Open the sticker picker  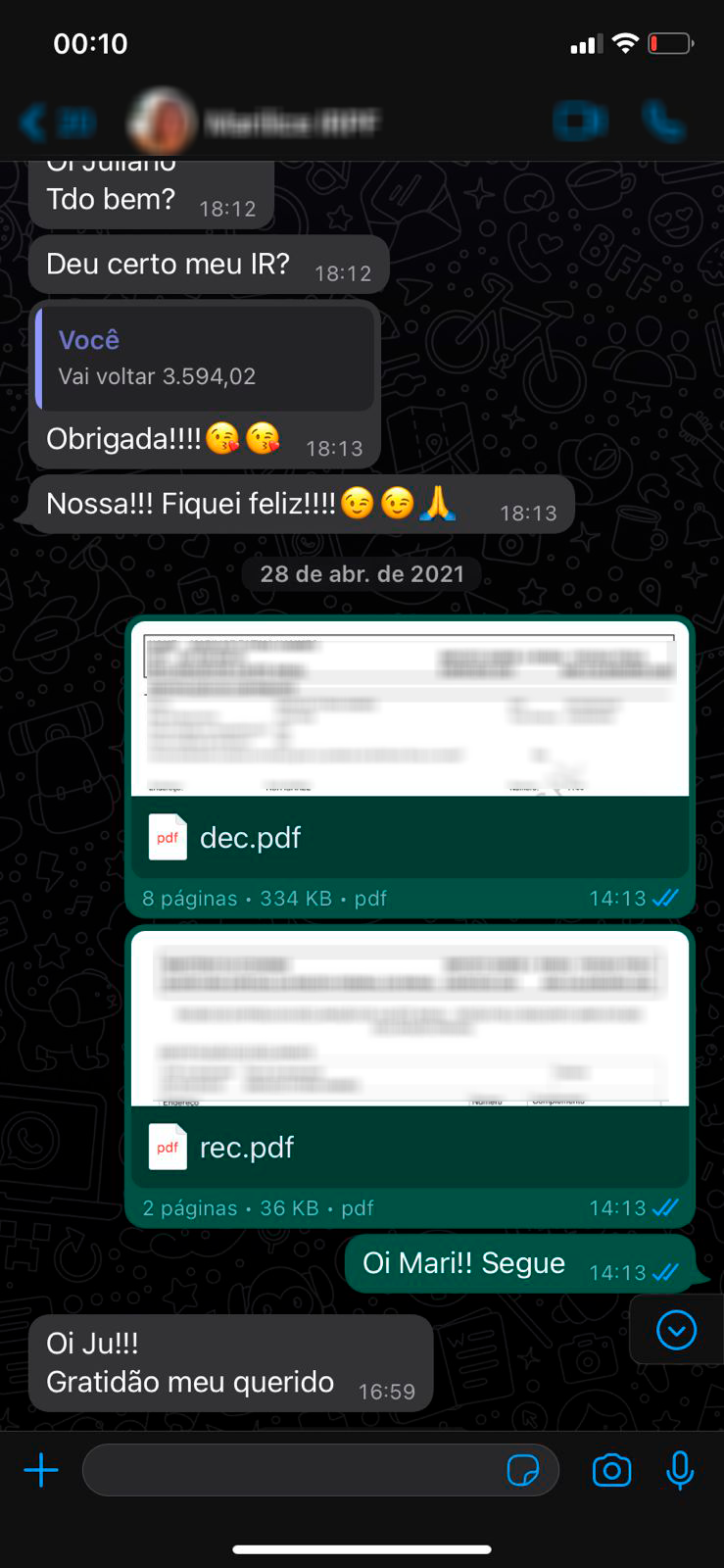point(523,1470)
